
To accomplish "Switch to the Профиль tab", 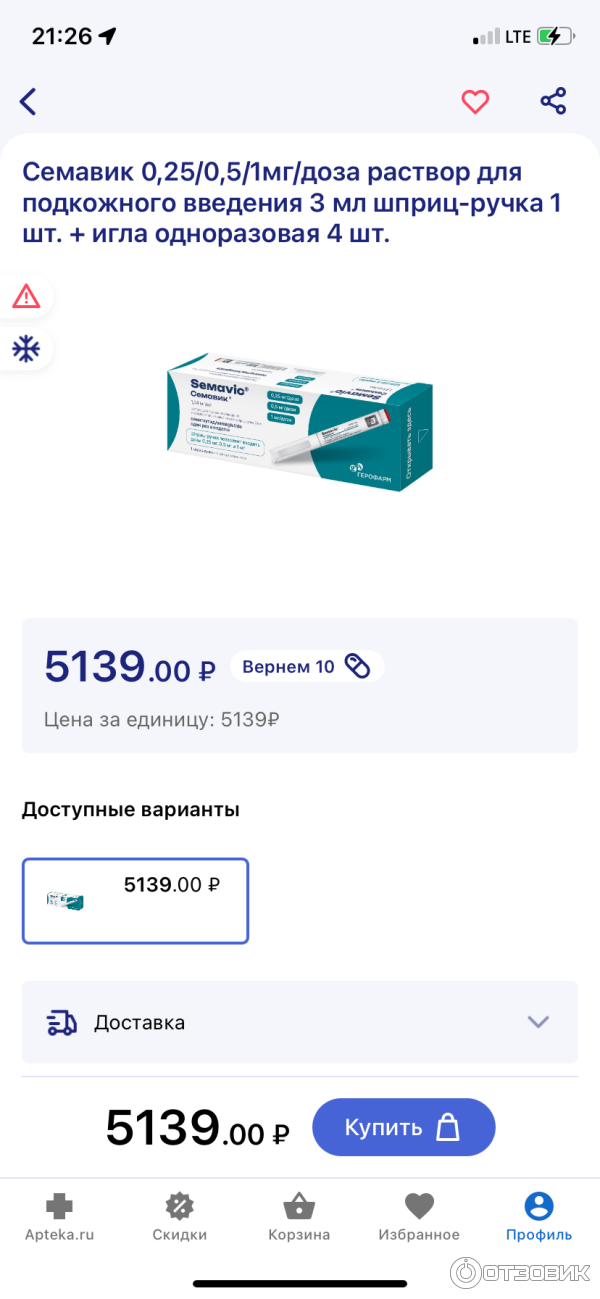I will (538, 1217).
